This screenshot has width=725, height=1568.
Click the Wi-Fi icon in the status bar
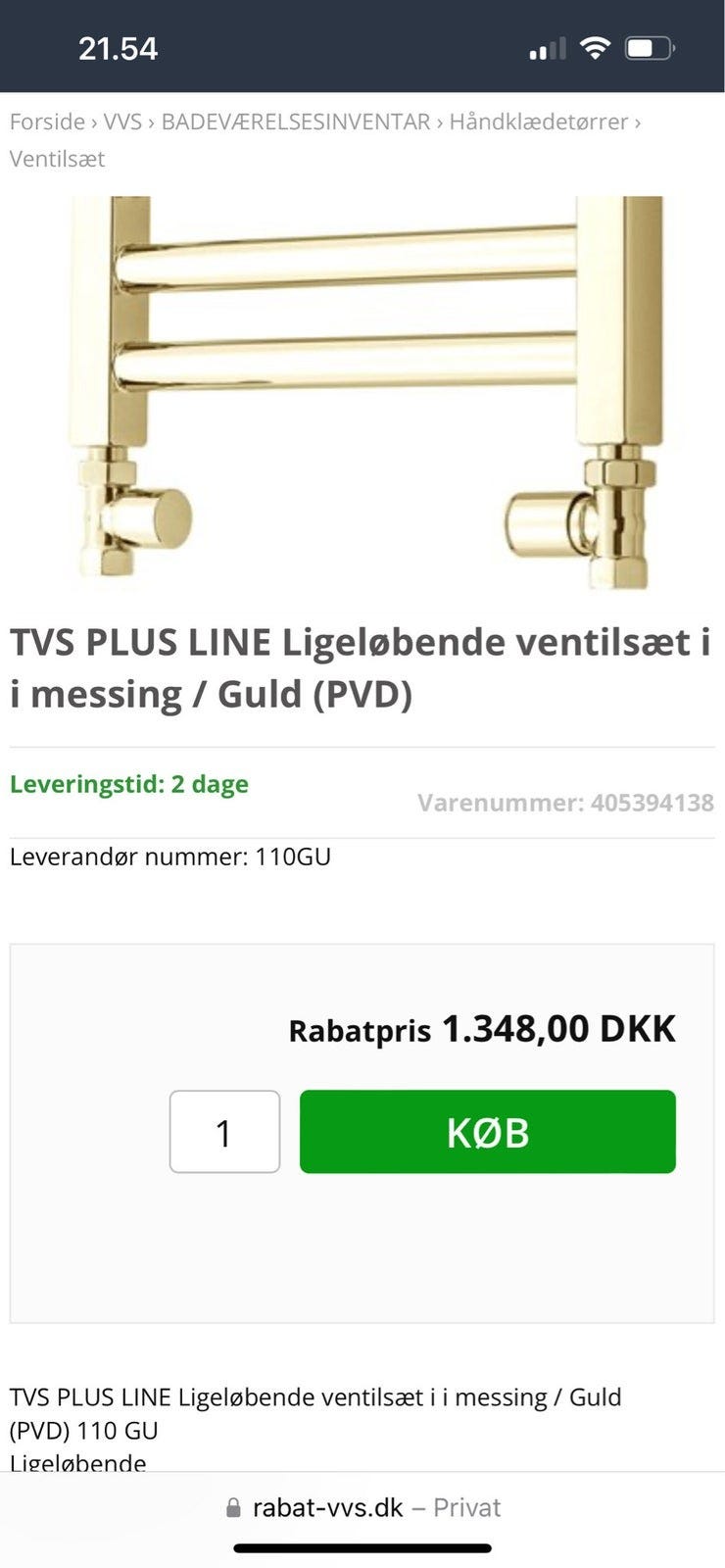(x=595, y=46)
